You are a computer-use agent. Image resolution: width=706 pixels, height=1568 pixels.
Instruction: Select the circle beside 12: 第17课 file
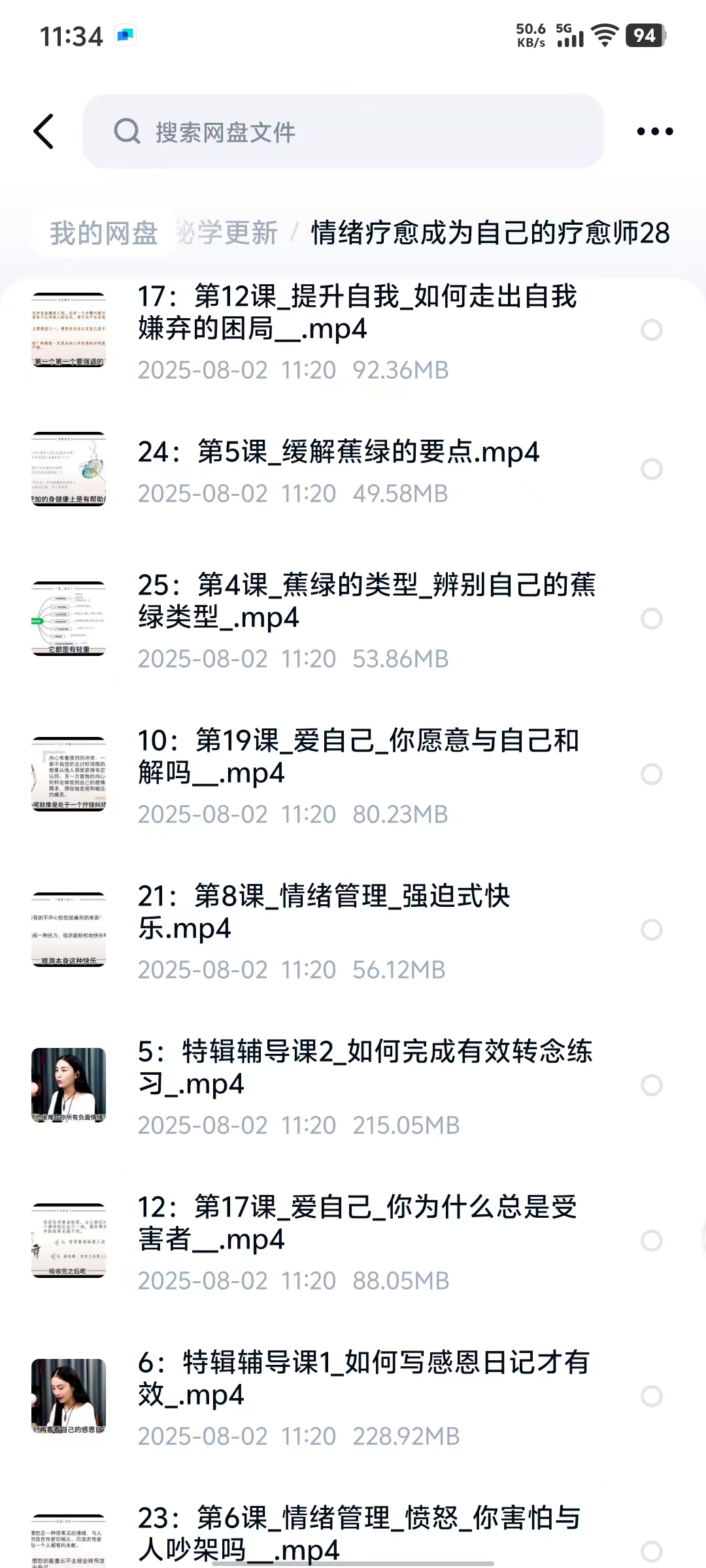pos(651,1241)
